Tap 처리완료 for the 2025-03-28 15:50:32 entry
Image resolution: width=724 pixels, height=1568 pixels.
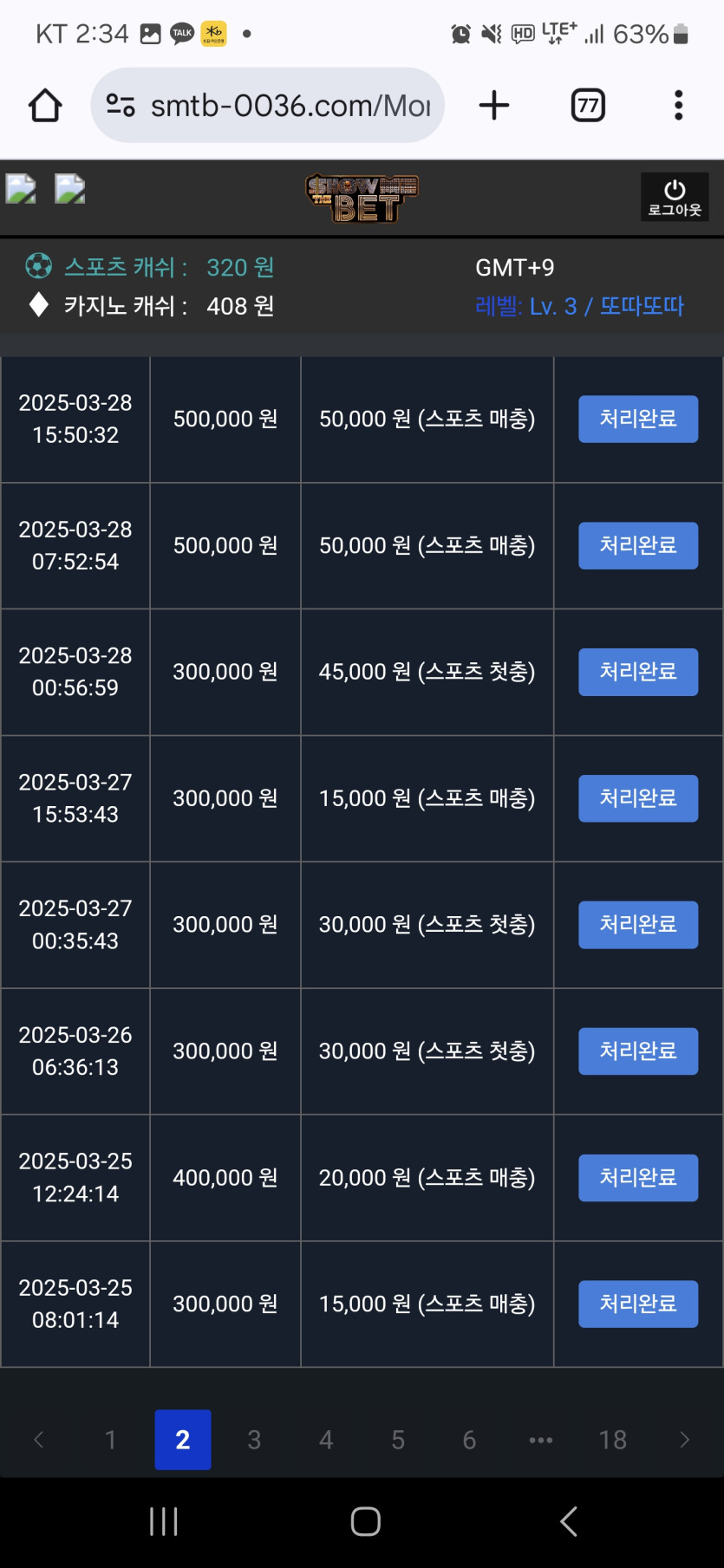[x=638, y=420]
